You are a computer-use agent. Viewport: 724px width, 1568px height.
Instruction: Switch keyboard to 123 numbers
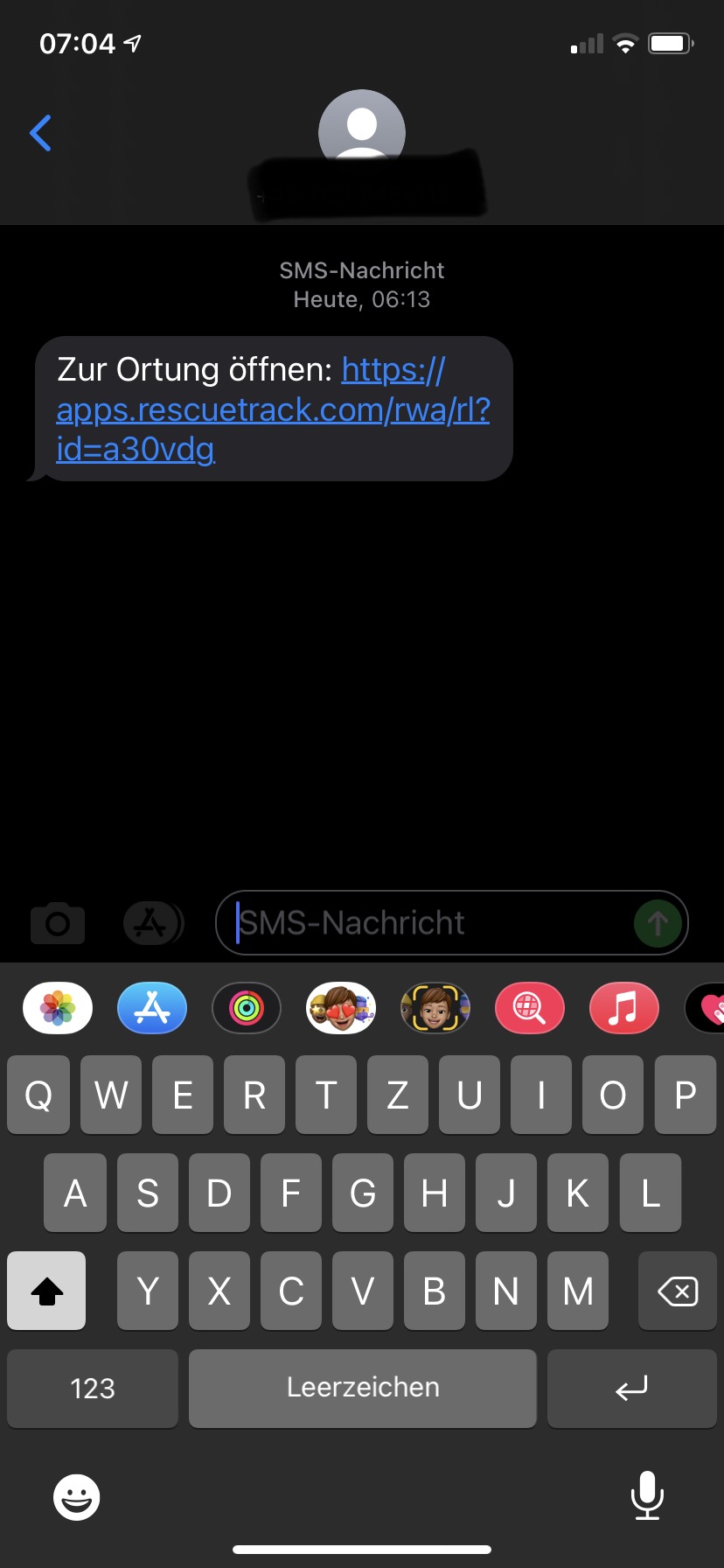click(93, 1388)
